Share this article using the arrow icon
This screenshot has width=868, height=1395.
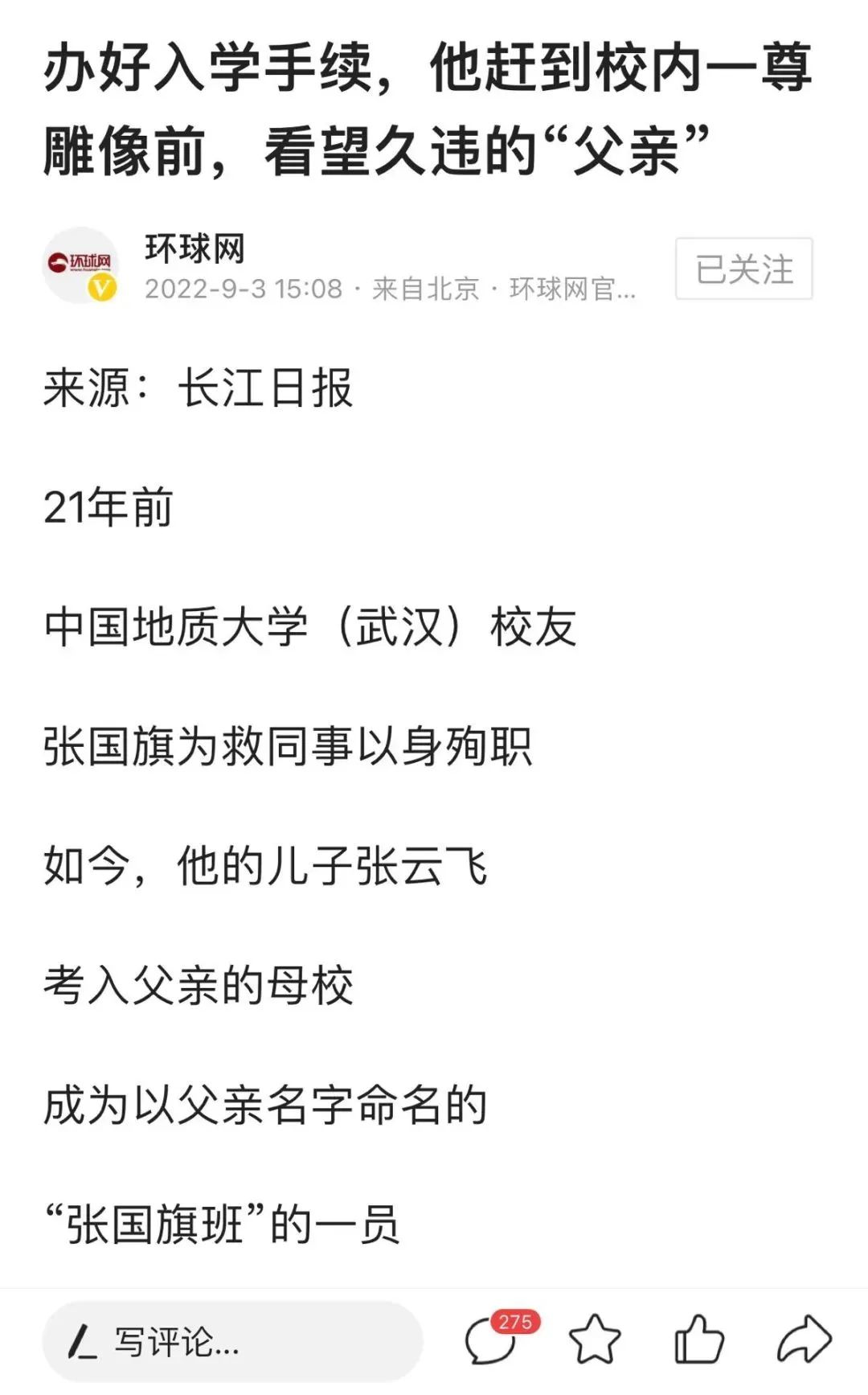[804, 1340]
